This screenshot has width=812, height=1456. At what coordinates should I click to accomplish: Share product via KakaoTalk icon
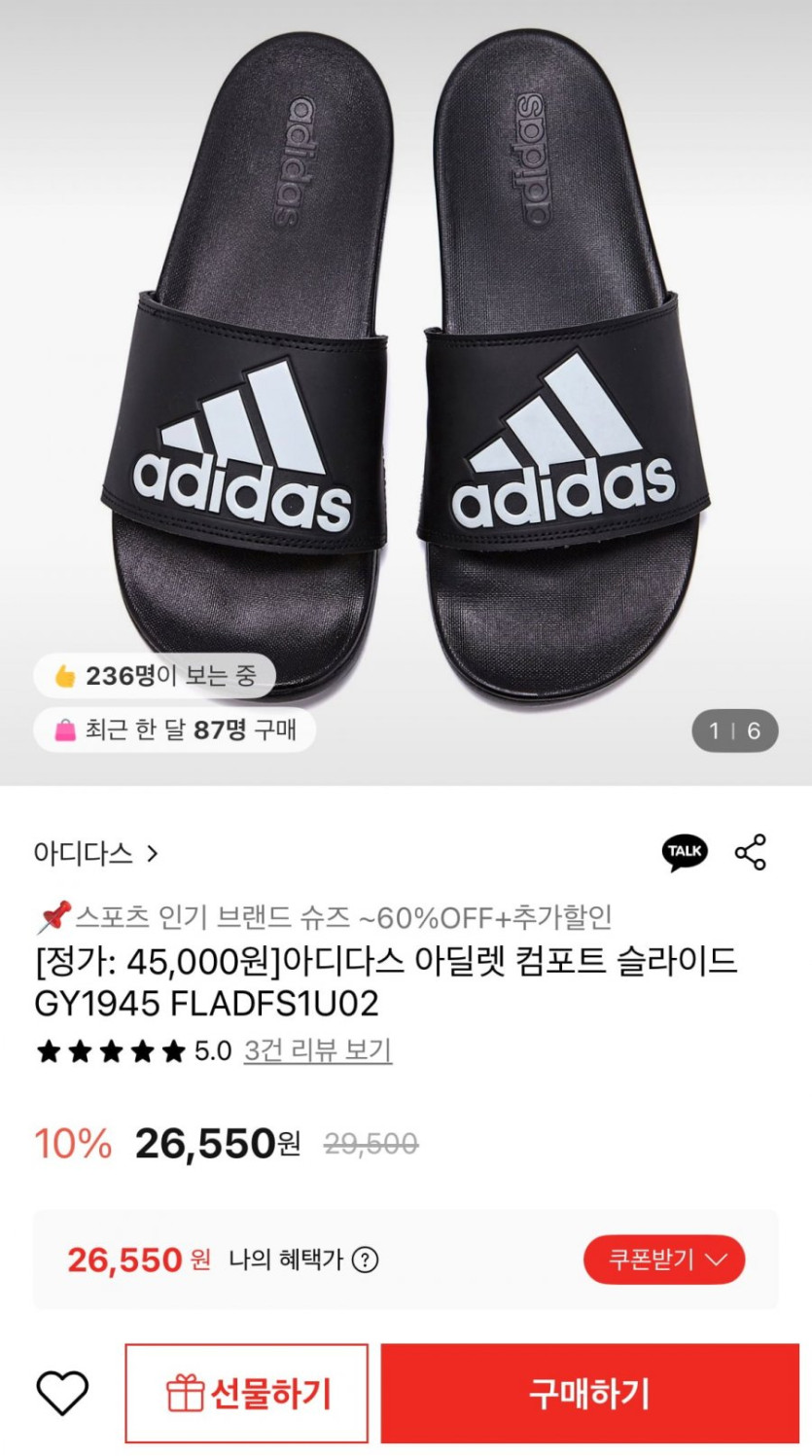(x=685, y=852)
